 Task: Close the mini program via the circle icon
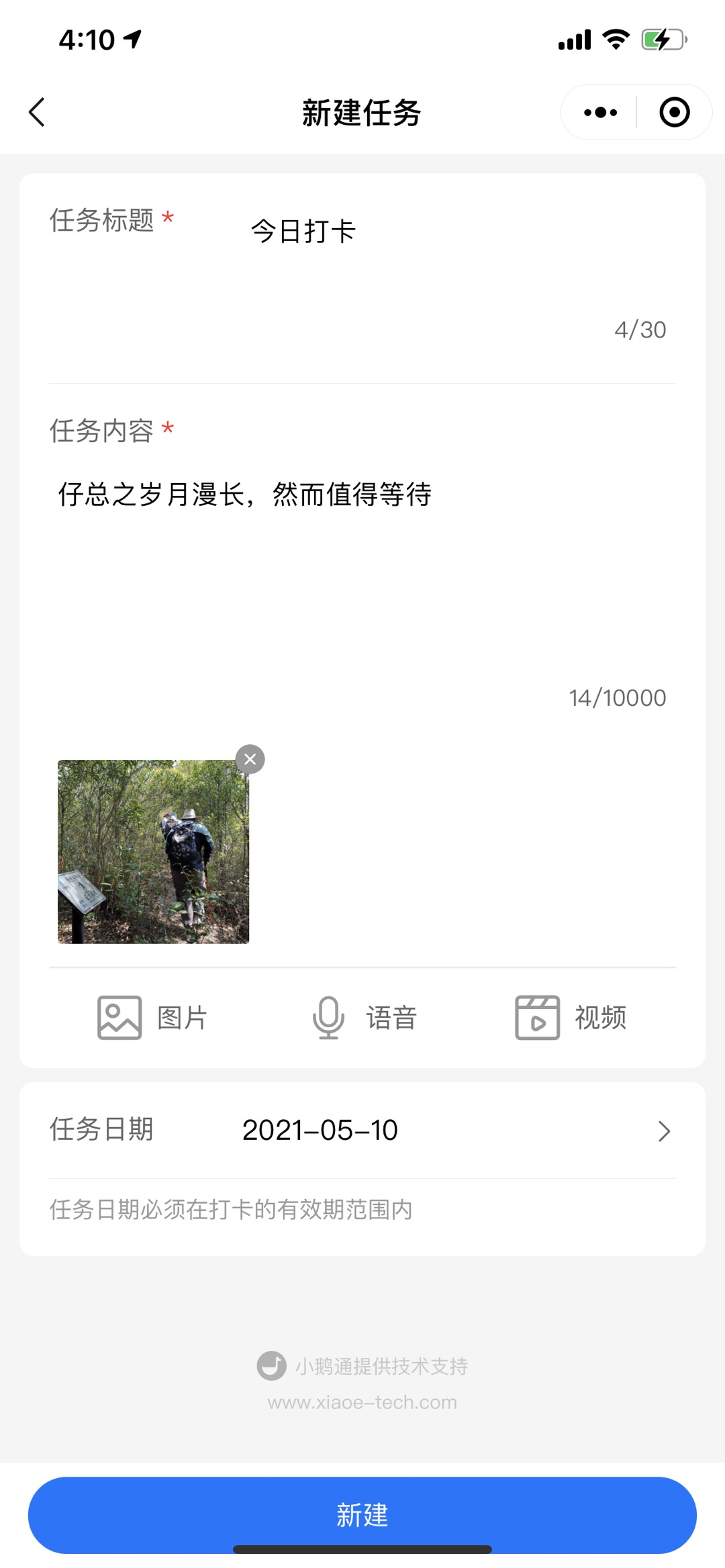(x=674, y=112)
